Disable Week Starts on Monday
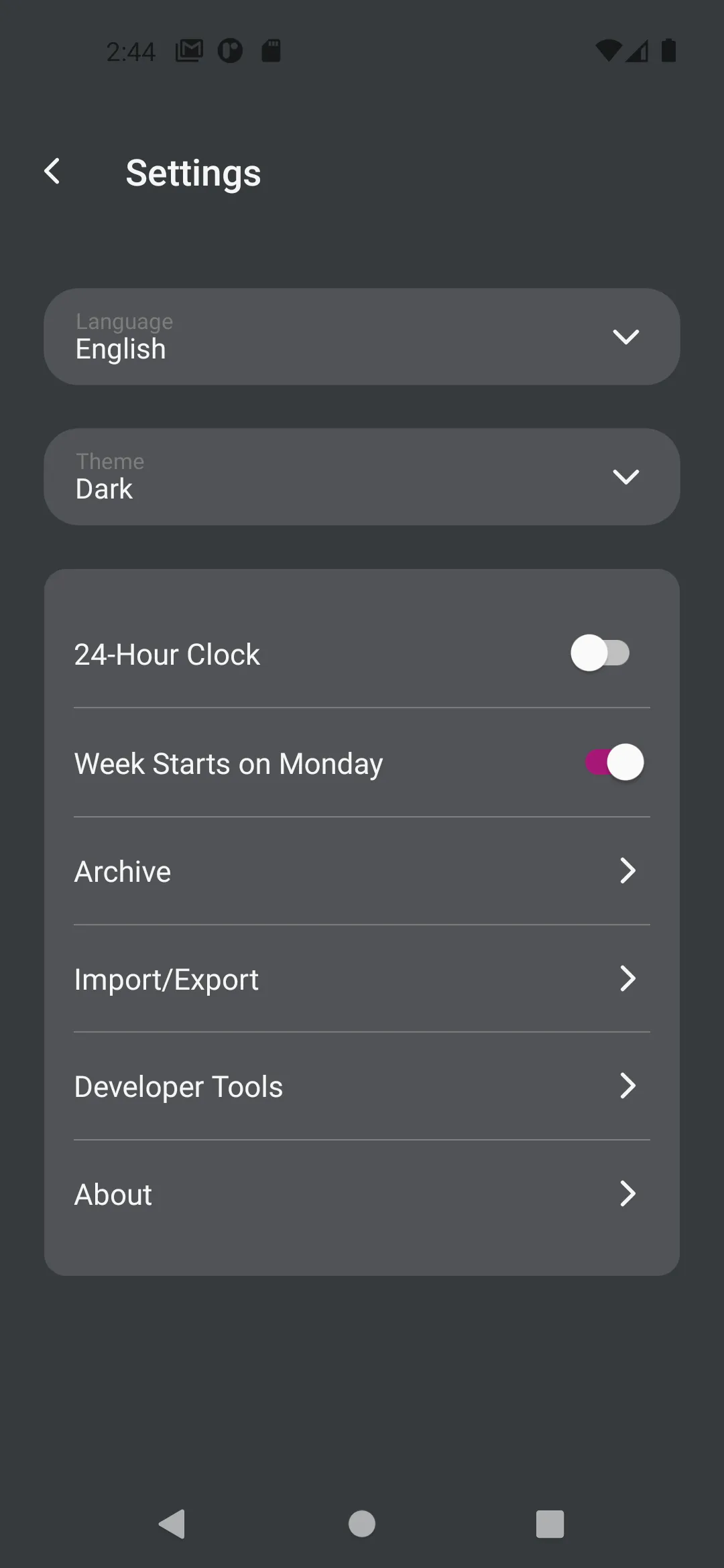Screen dimensions: 724x1568 click(612, 762)
